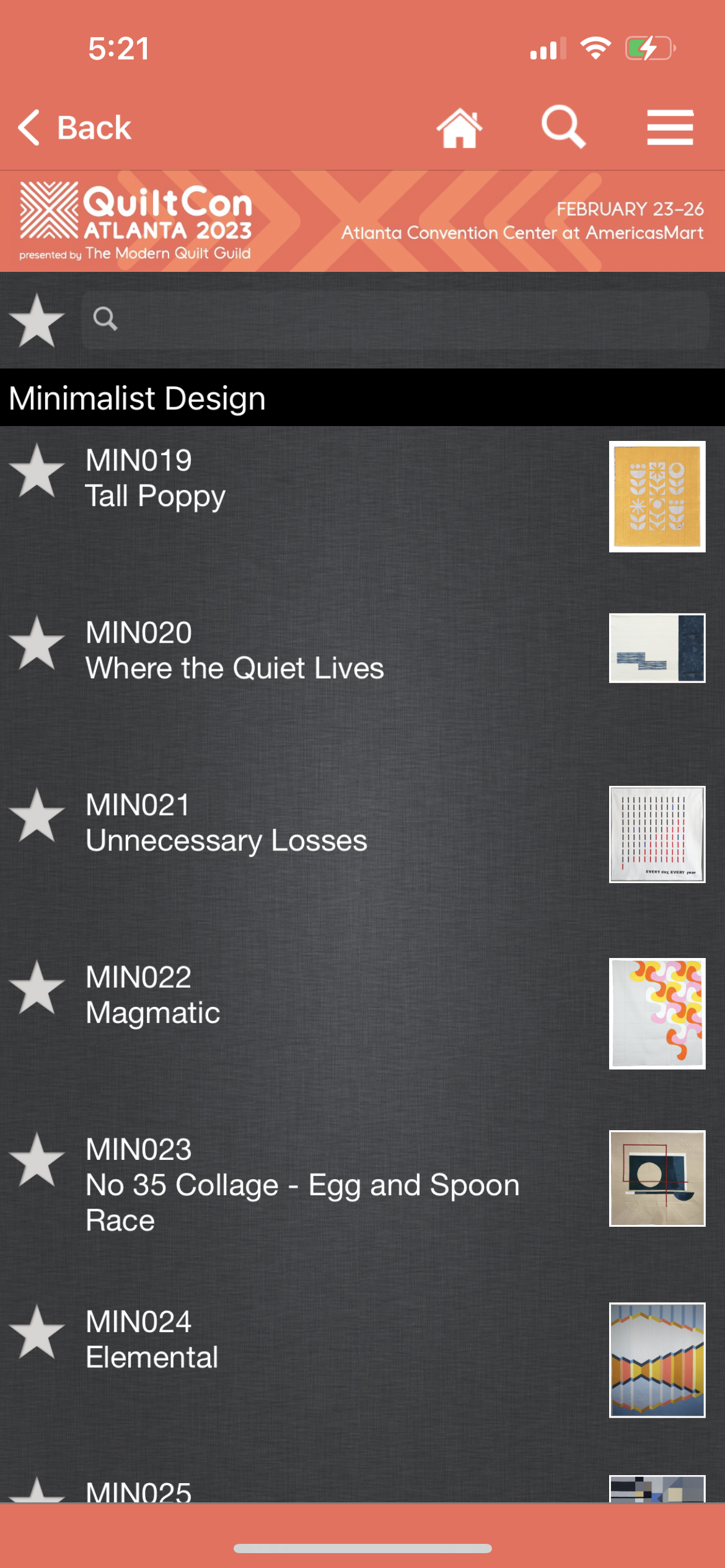
Task: View Tall Poppy quilt thumbnail
Action: (x=657, y=496)
